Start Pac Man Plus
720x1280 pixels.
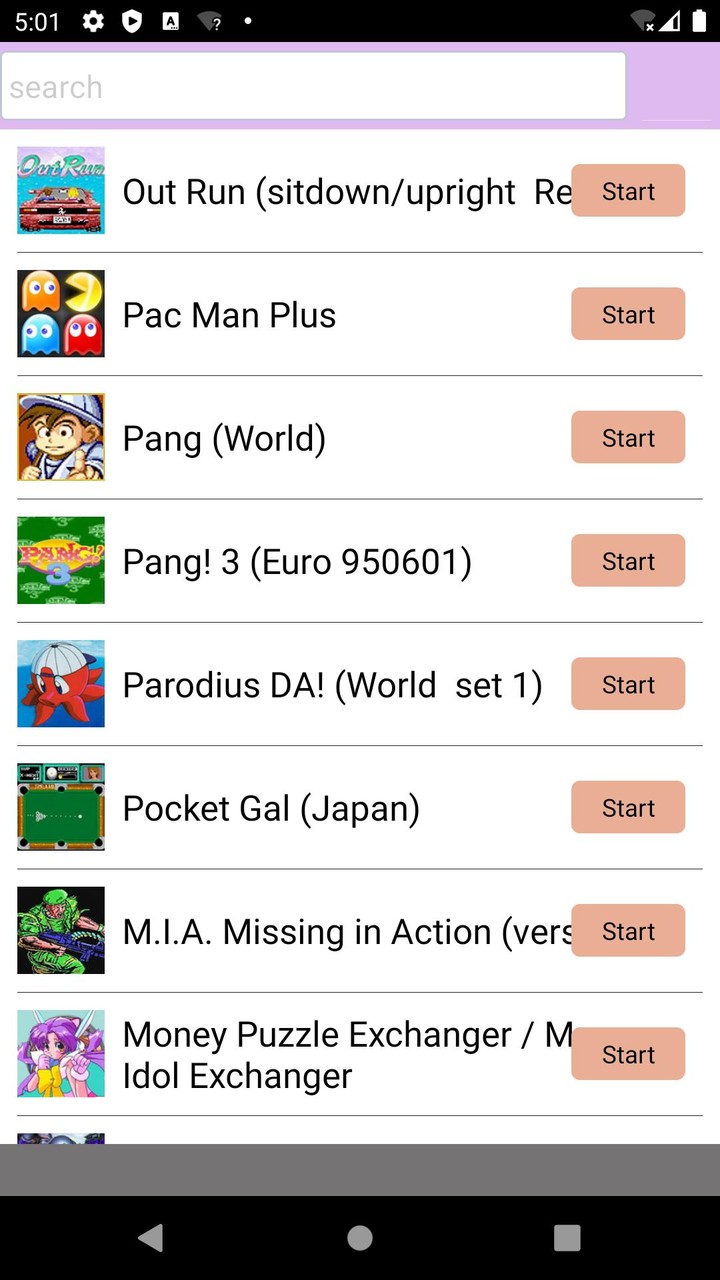point(628,314)
